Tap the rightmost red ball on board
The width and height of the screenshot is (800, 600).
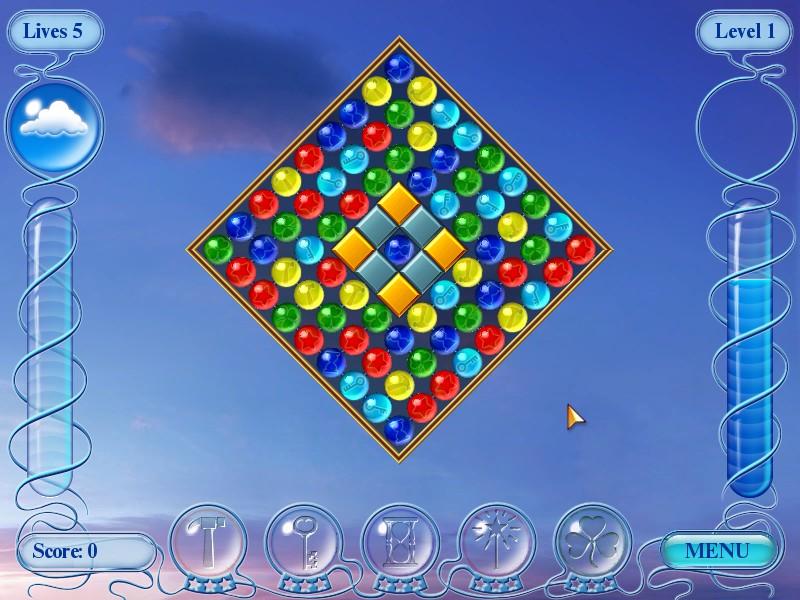point(580,248)
